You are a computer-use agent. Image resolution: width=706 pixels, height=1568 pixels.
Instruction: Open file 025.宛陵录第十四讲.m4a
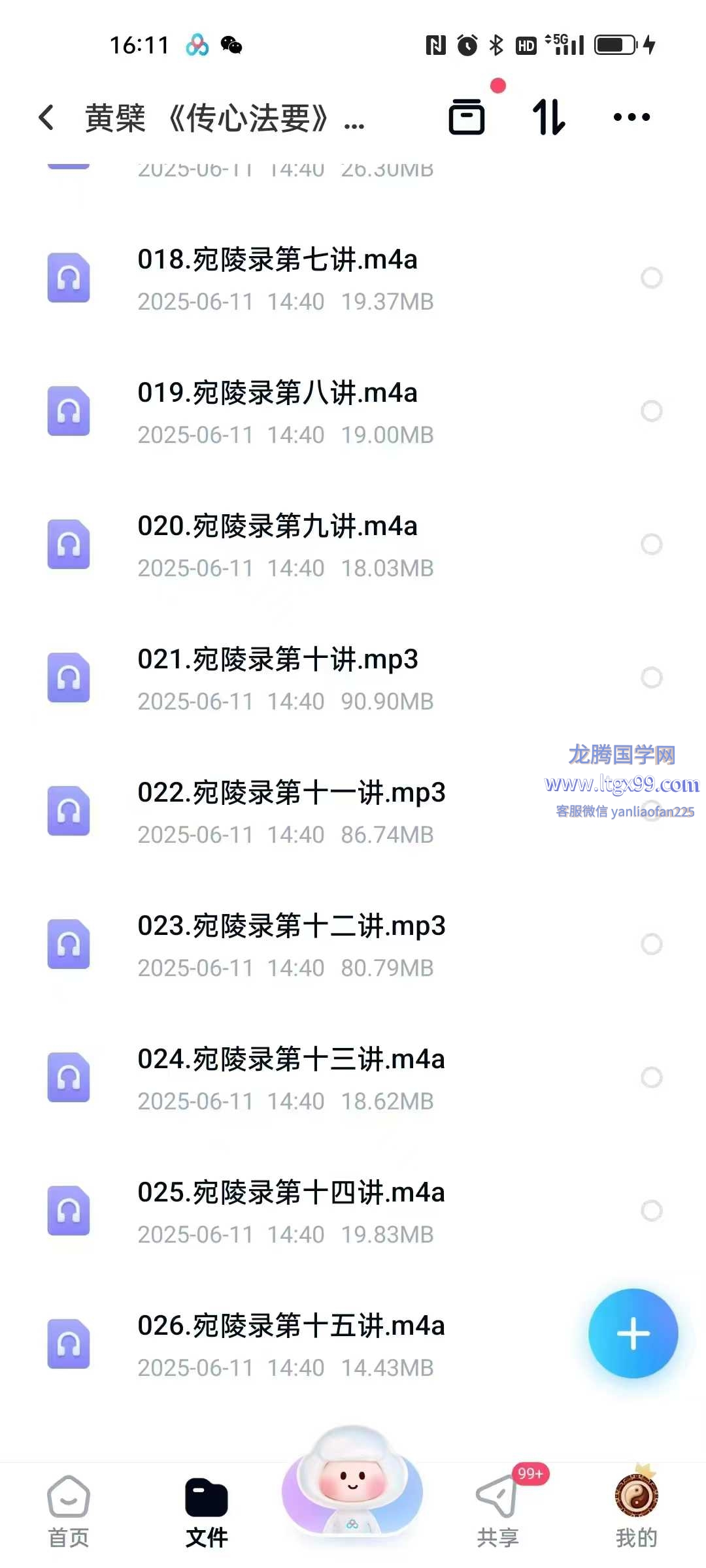pyautogui.click(x=353, y=1212)
